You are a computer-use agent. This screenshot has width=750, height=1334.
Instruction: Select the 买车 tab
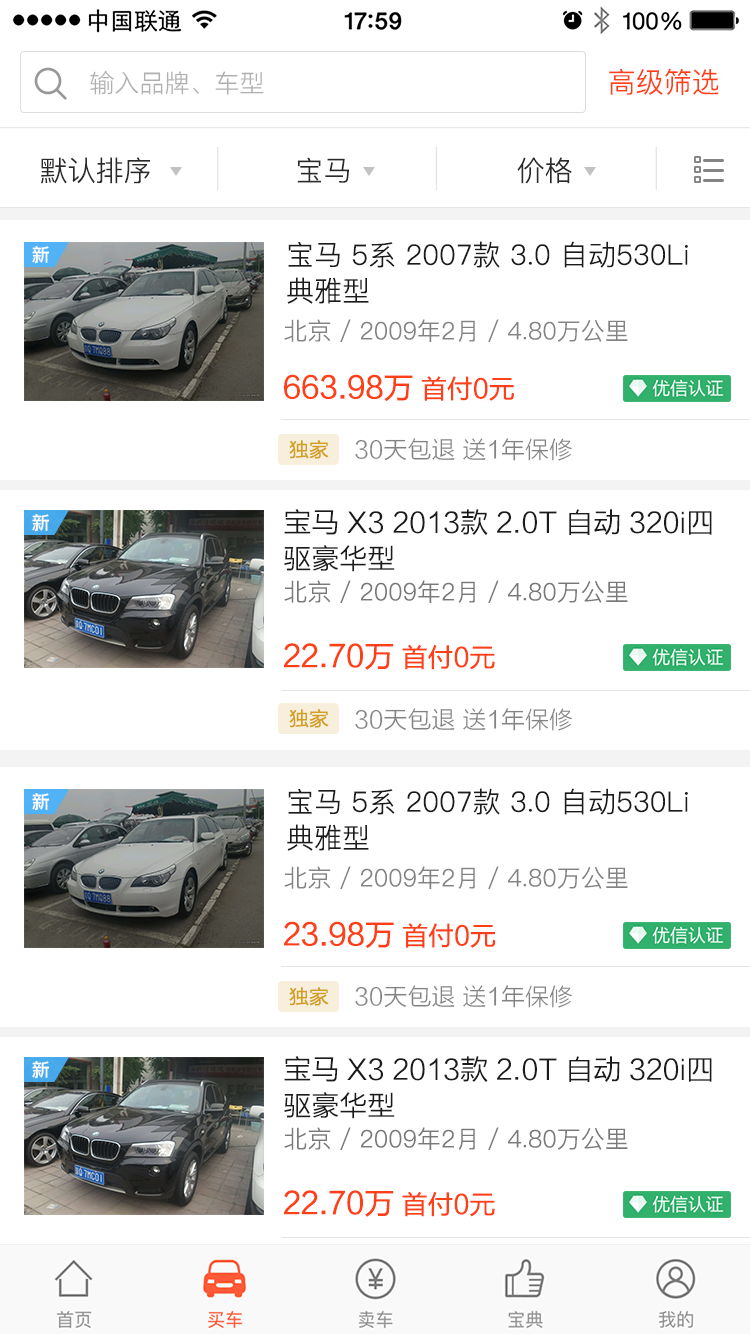pos(224,1292)
